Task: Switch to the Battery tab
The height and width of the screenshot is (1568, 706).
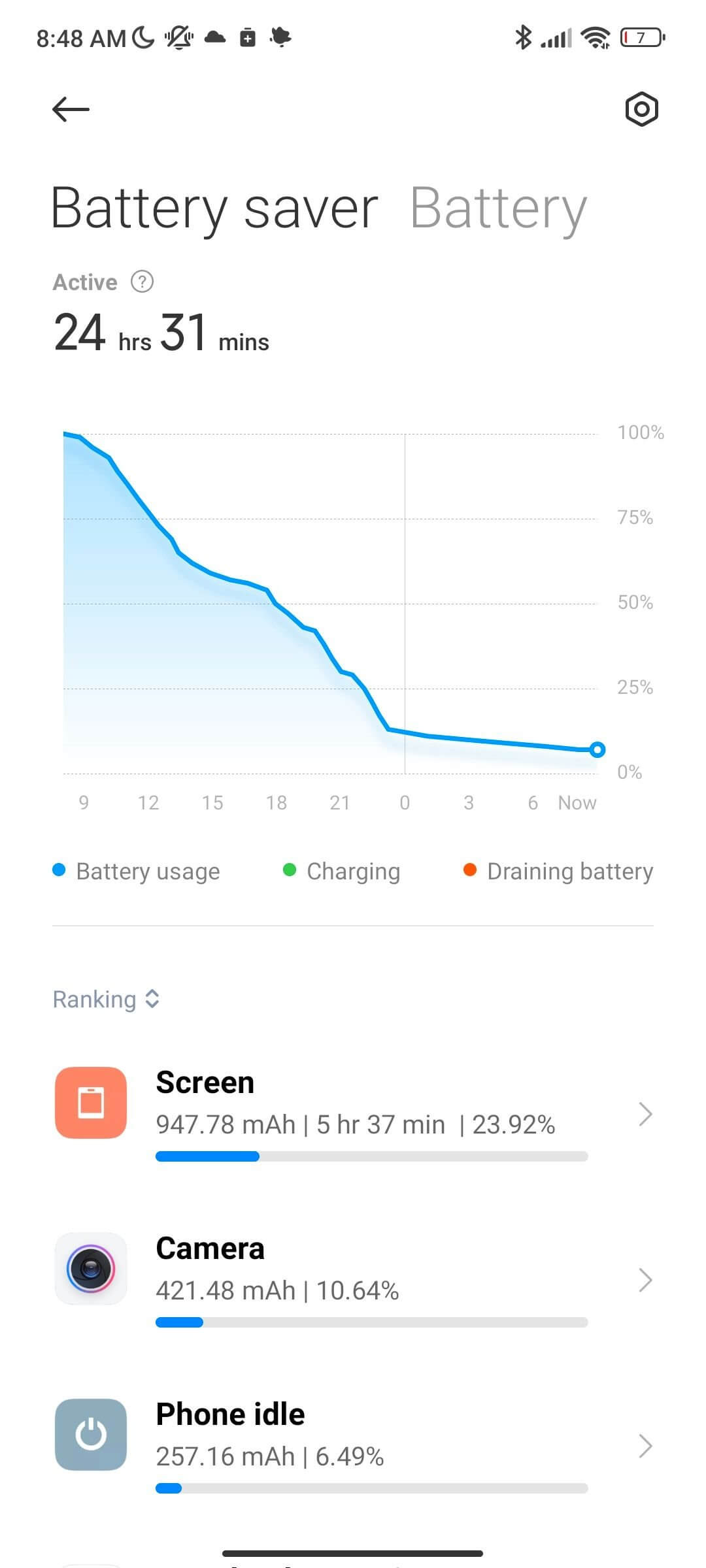Action: pyautogui.click(x=498, y=208)
